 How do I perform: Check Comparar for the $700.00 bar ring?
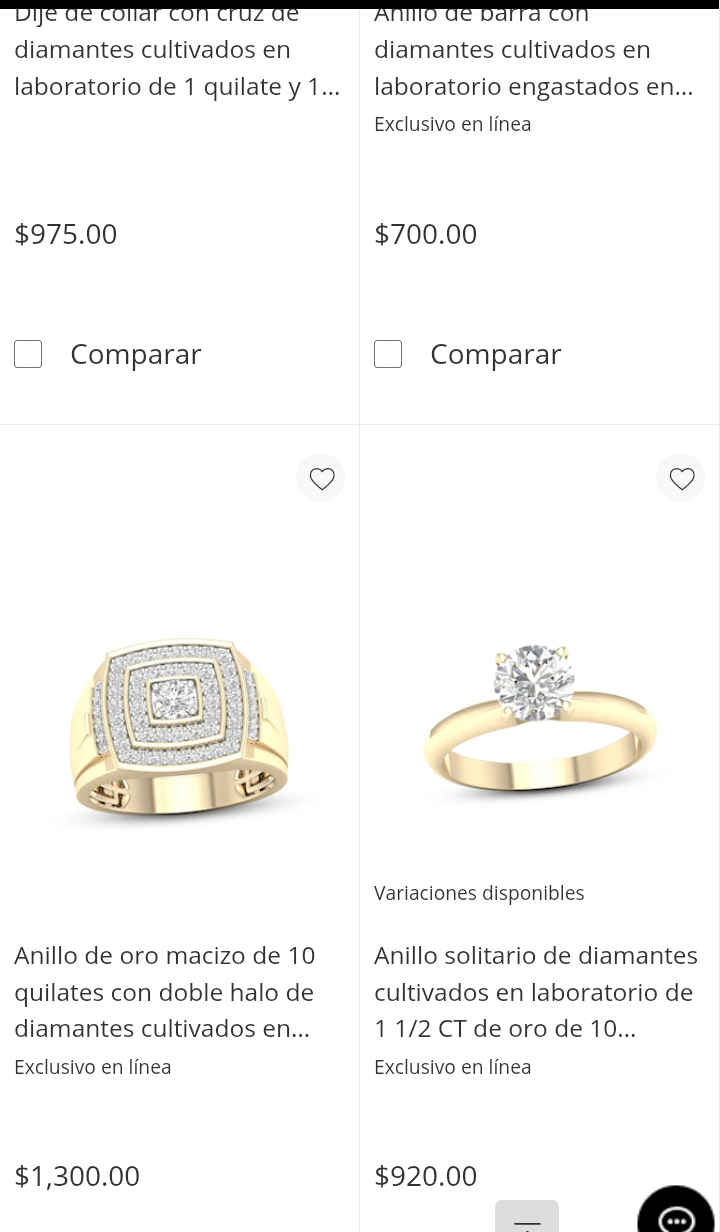[388, 354]
